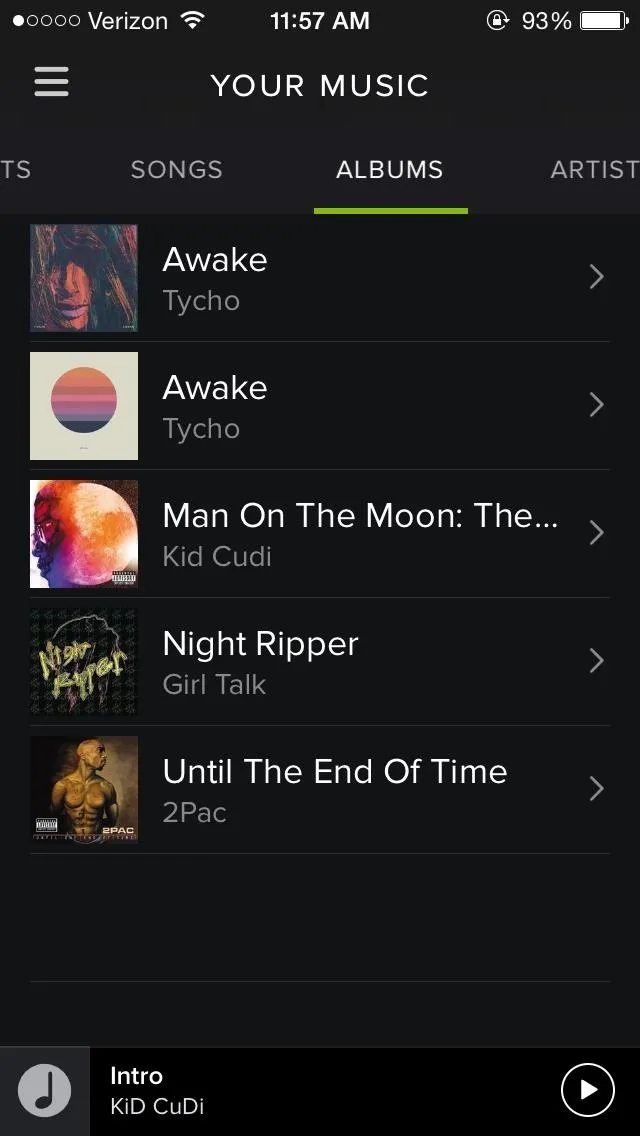
Task: Select the Albums tab
Action: (390, 170)
